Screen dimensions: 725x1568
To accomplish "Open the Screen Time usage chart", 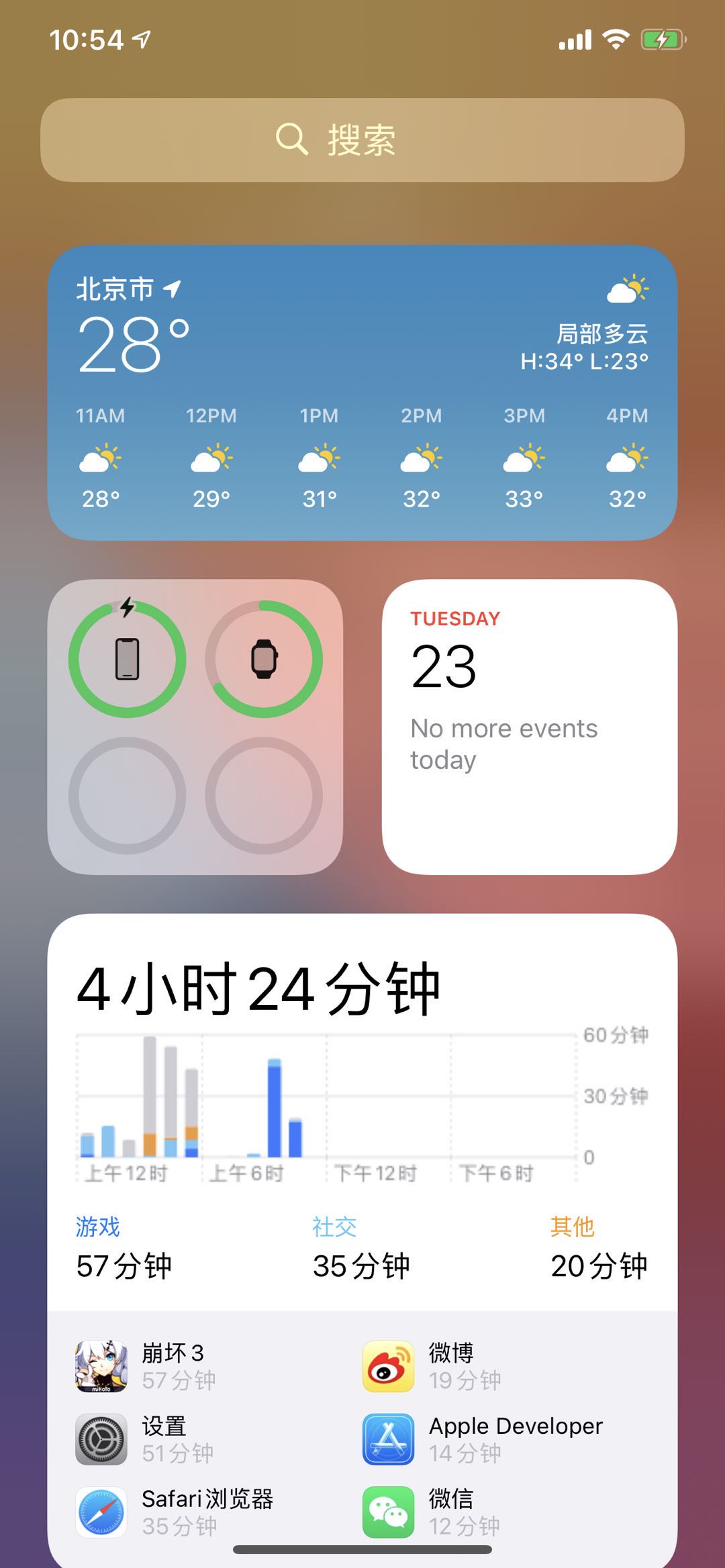I will click(x=329, y=1100).
